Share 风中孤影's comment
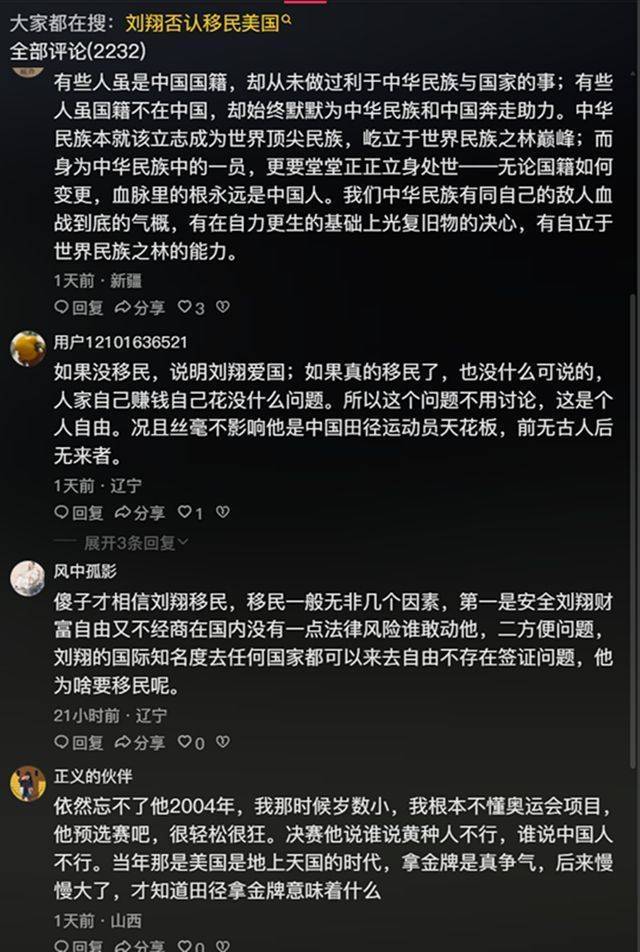The image size is (640, 952). pos(140,742)
